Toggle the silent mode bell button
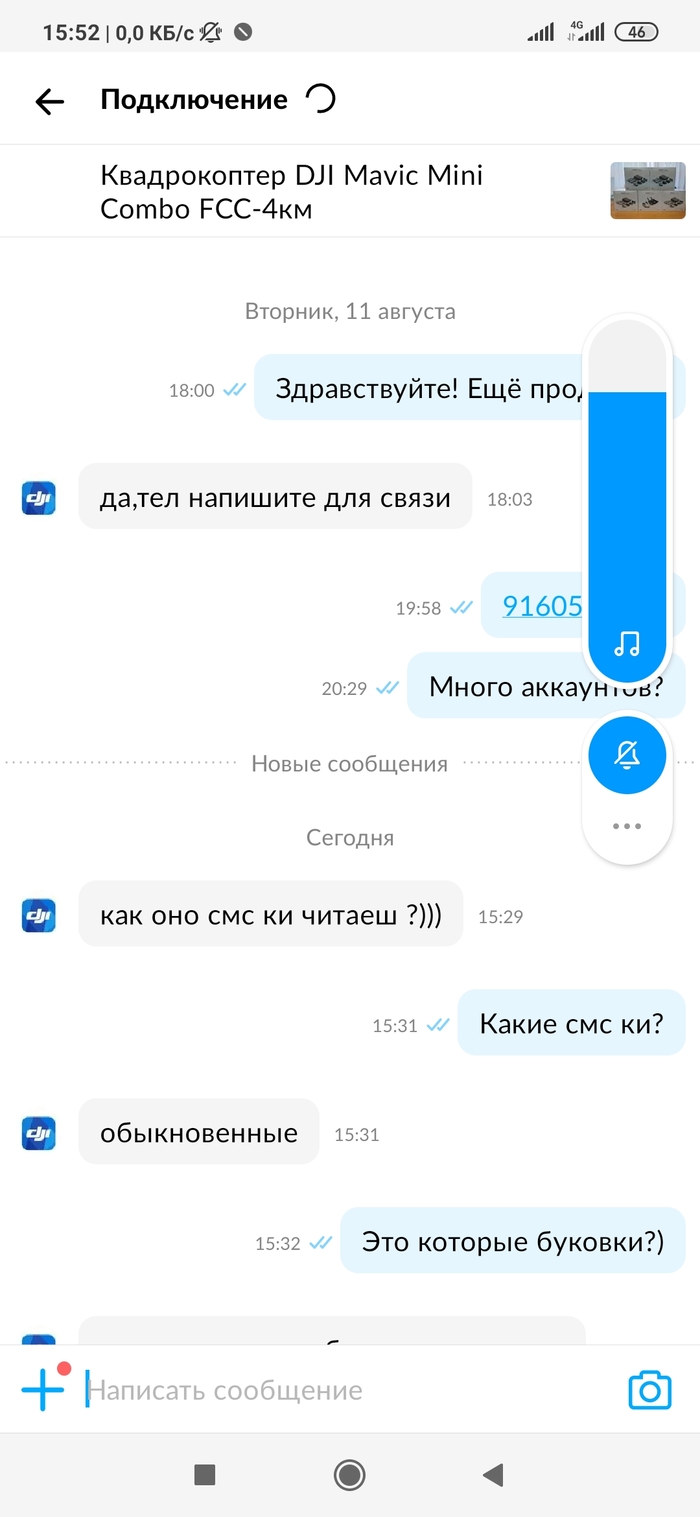Image resolution: width=700 pixels, height=1517 pixels. click(x=626, y=755)
